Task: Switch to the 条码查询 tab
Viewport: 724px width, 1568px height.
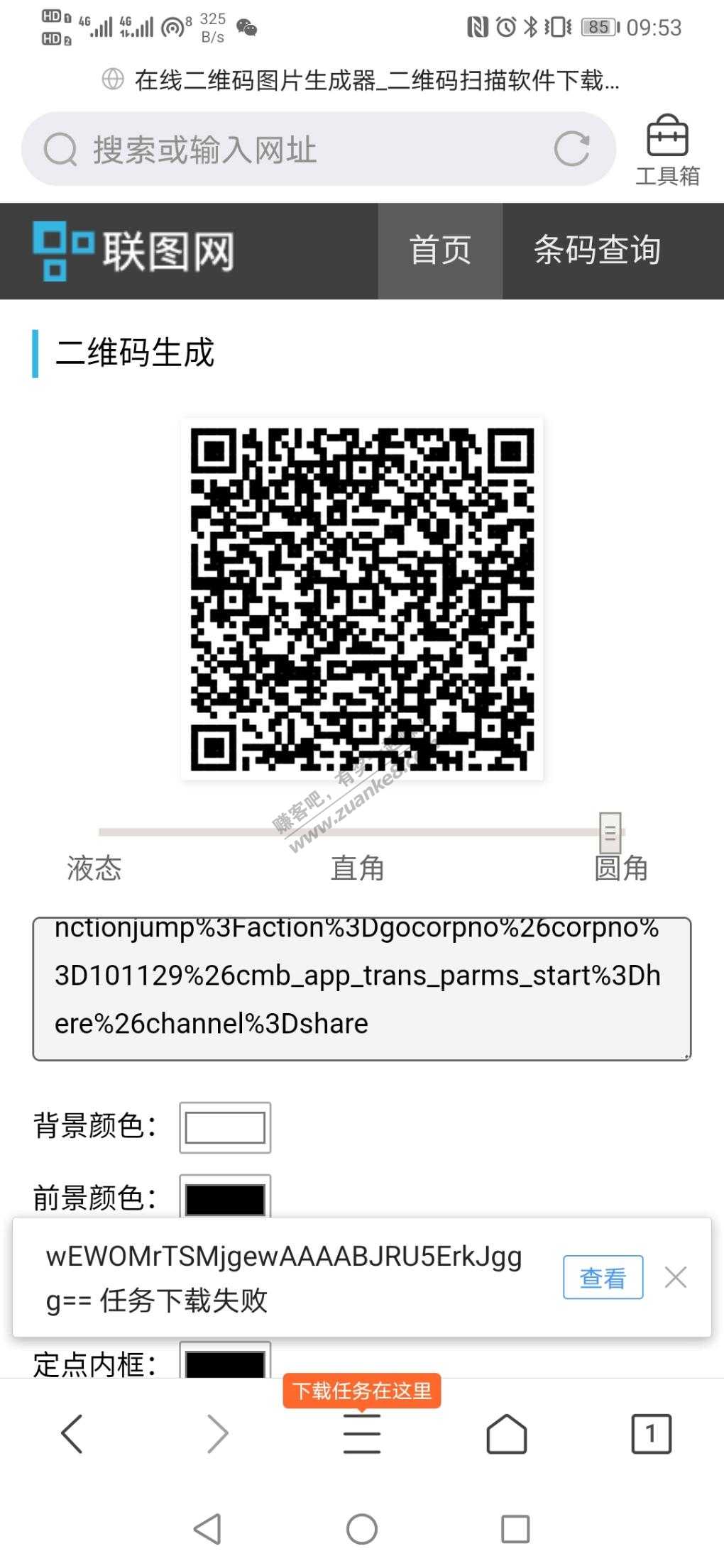Action: 597,250
